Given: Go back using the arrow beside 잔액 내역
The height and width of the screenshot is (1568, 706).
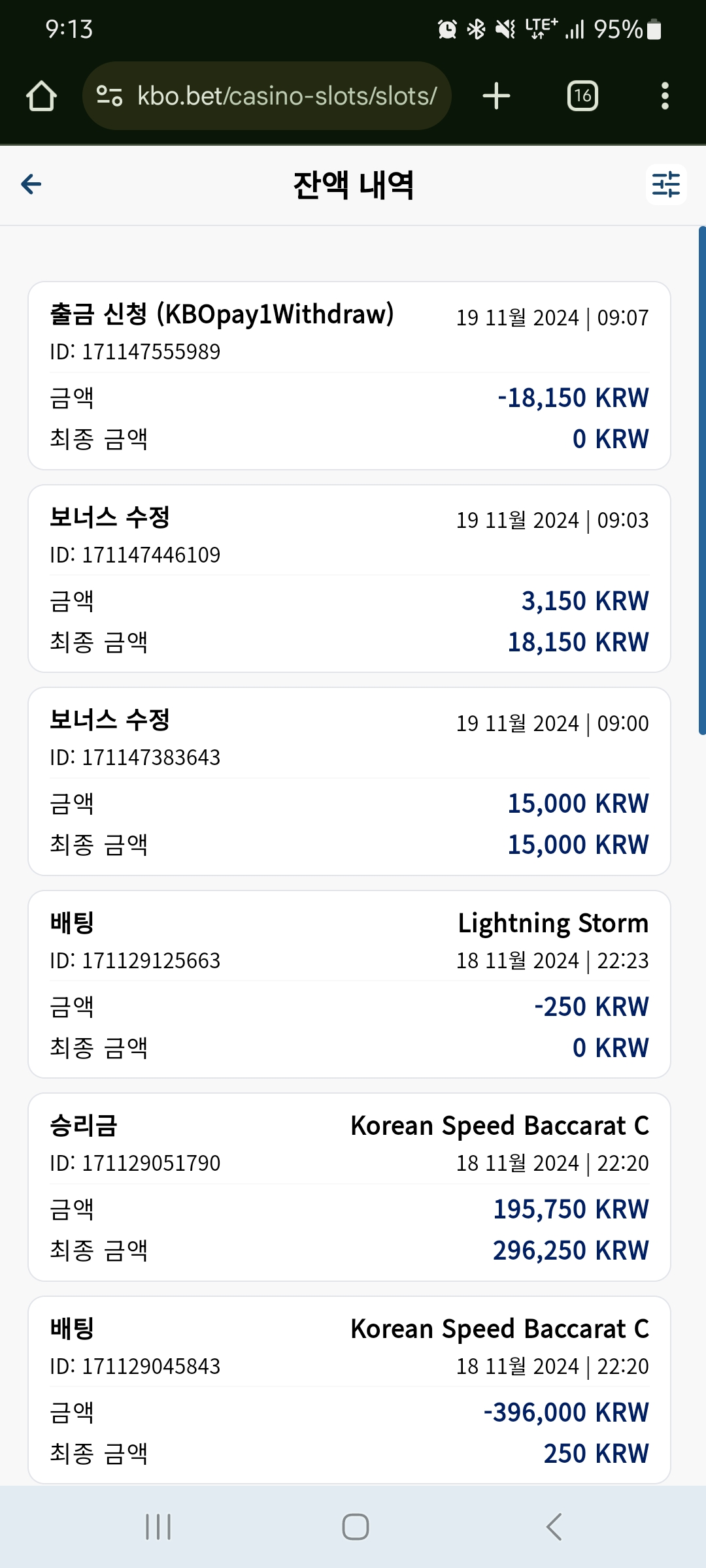Looking at the screenshot, I should click(31, 184).
